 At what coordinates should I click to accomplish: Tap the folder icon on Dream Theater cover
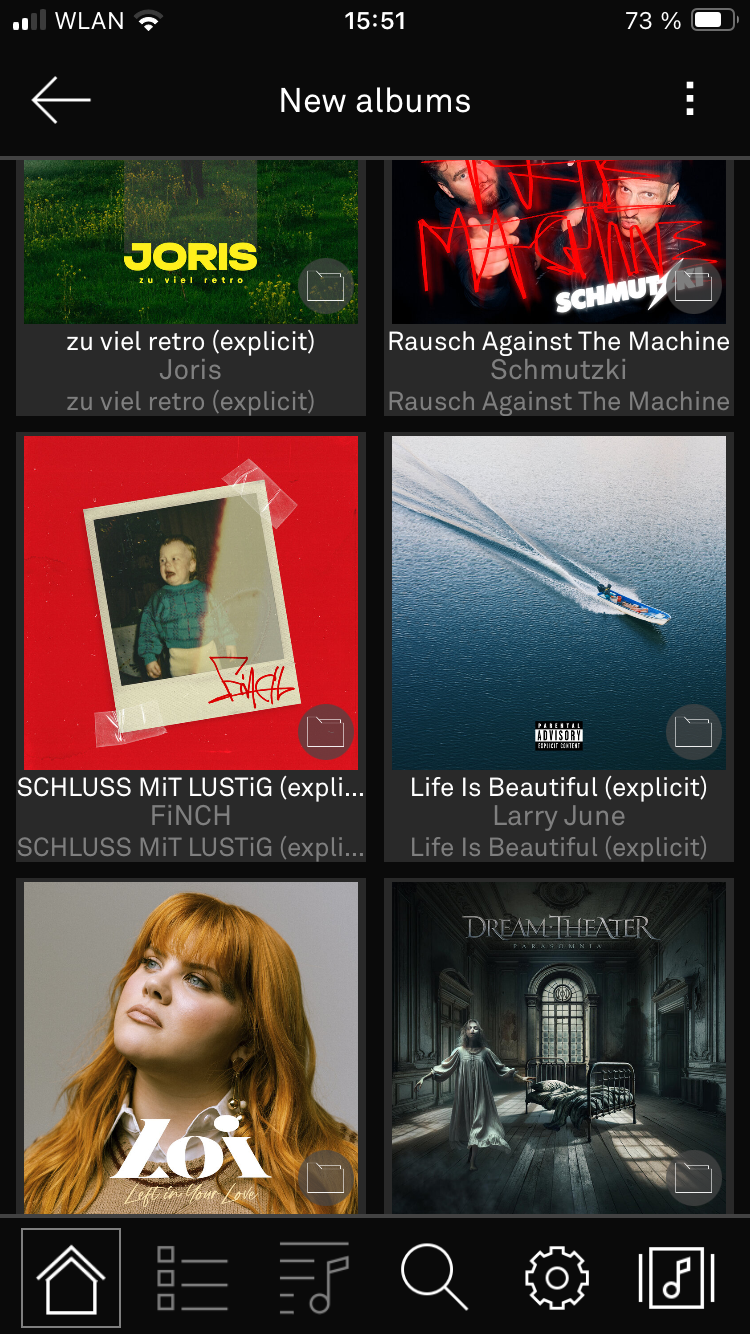click(694, 1178)
